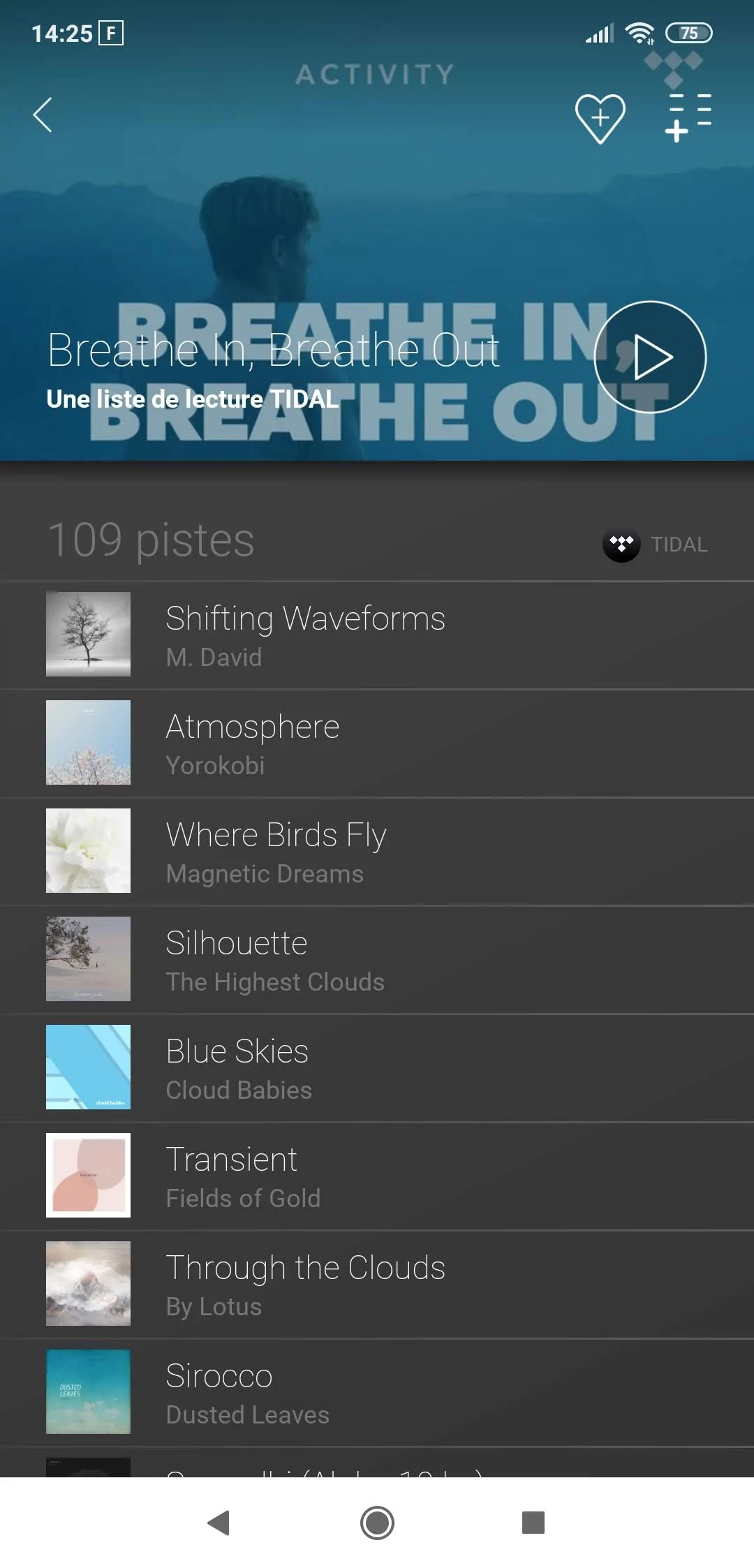This screenshot has height=1568, width=754.
Task: Tap the system home button
Action: click(x=377, y=1523)
